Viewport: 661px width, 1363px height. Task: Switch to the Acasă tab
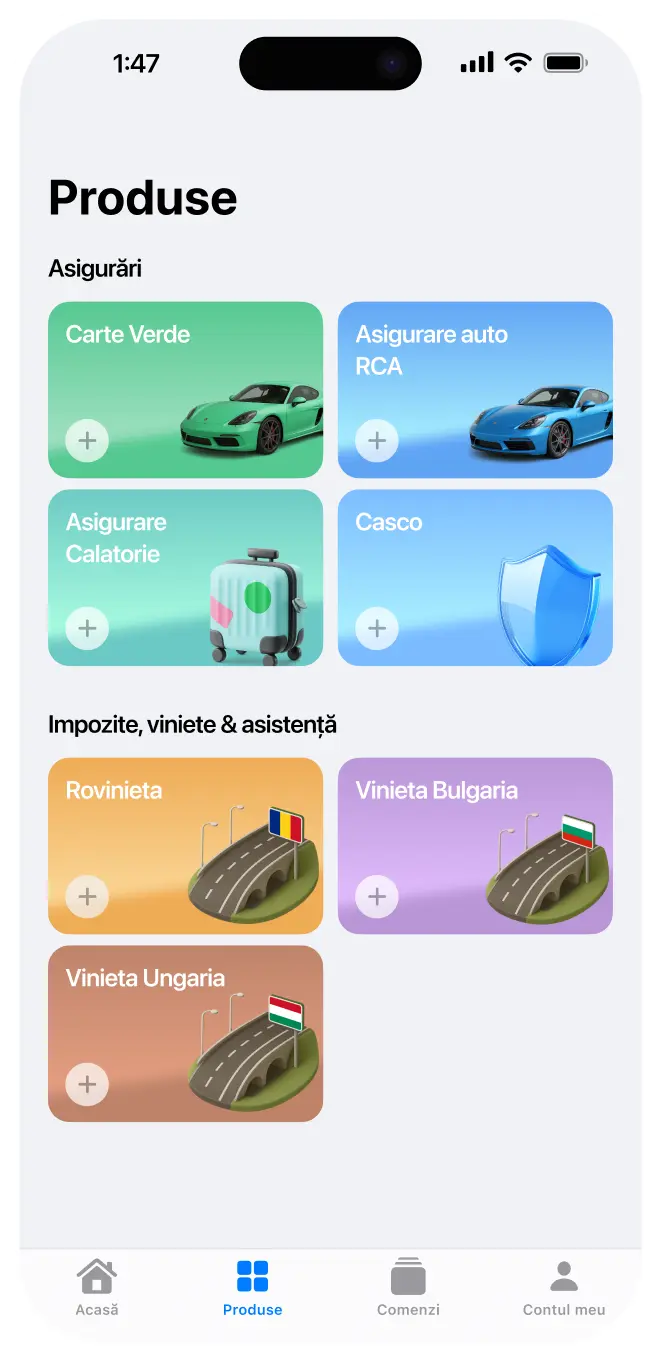pyautogui.click(x=97, y=1288)
